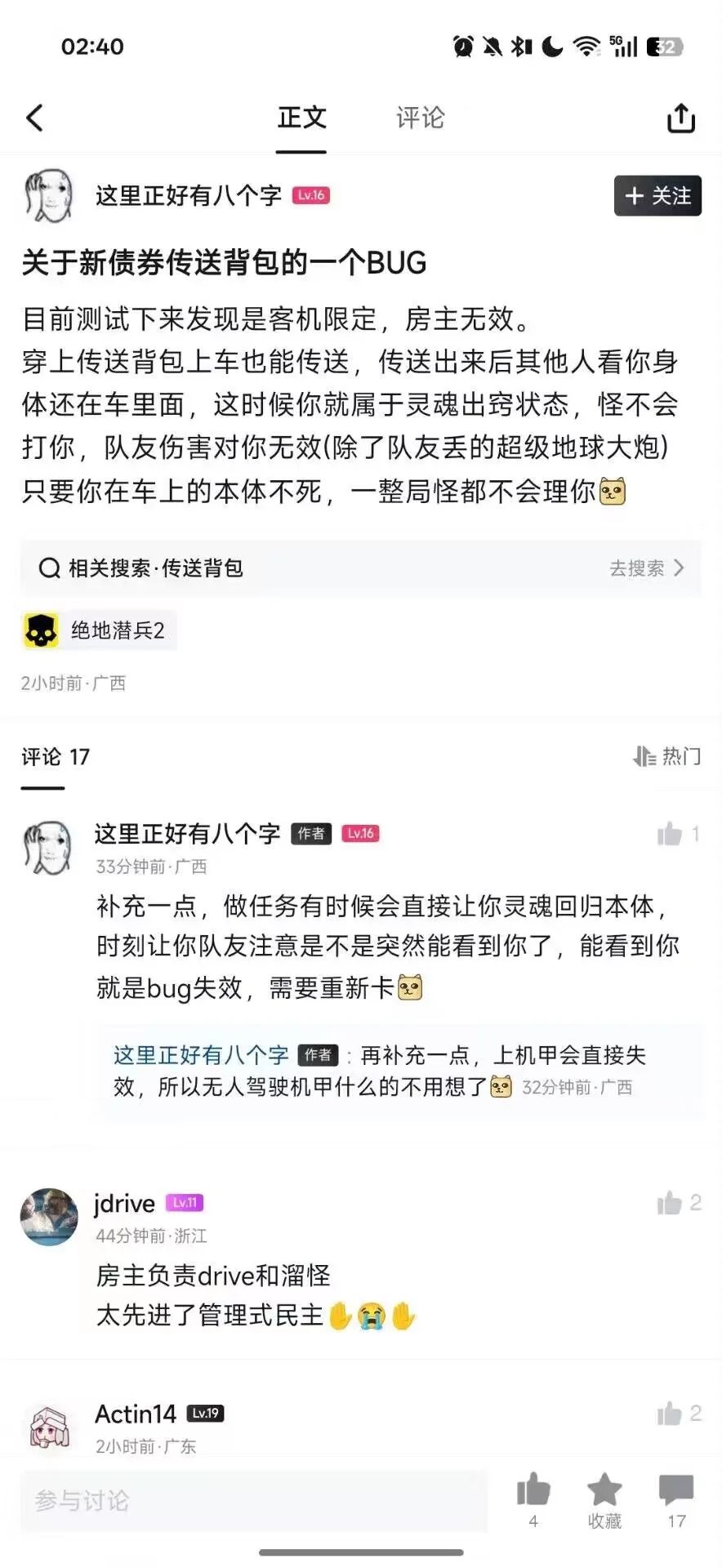Like Actin14's comment
This screenshot has height=1568, width=722.
[x=671, y=1414]
